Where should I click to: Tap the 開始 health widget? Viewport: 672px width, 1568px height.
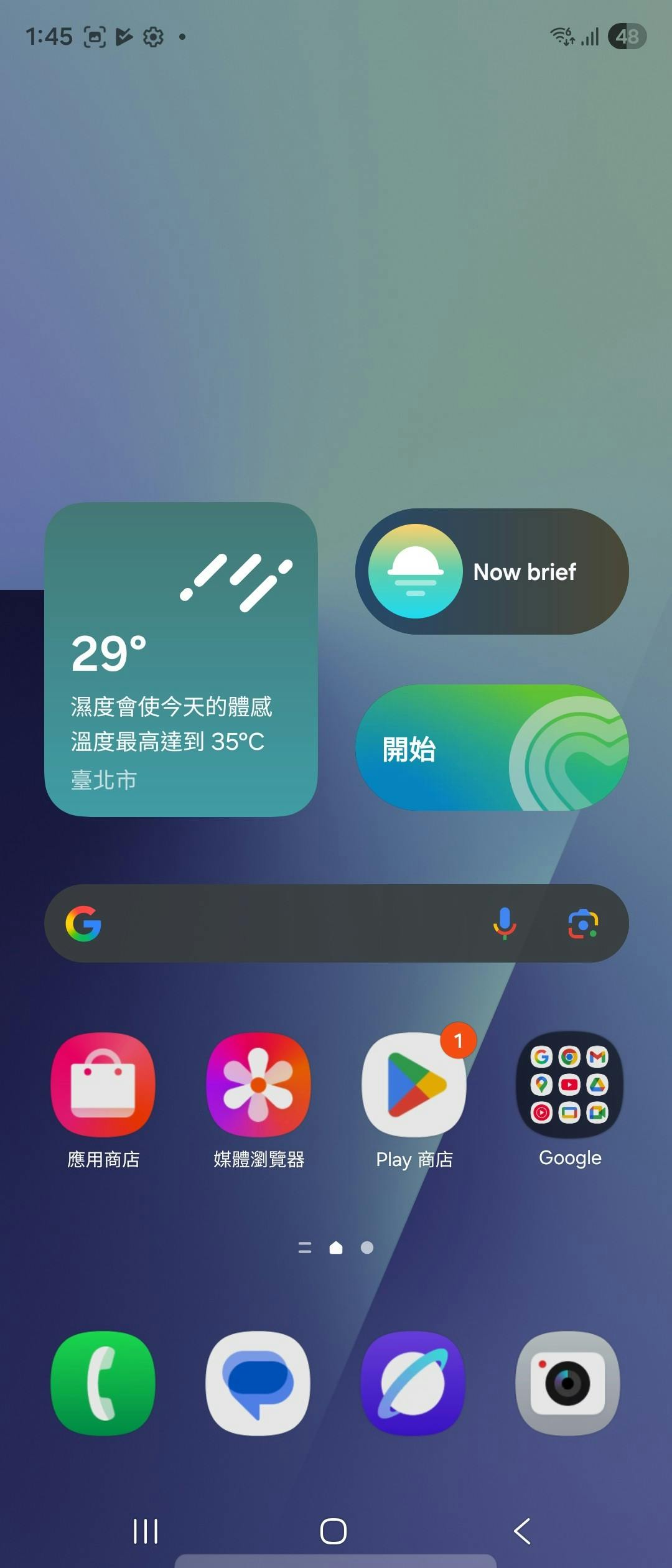(492, 748)
